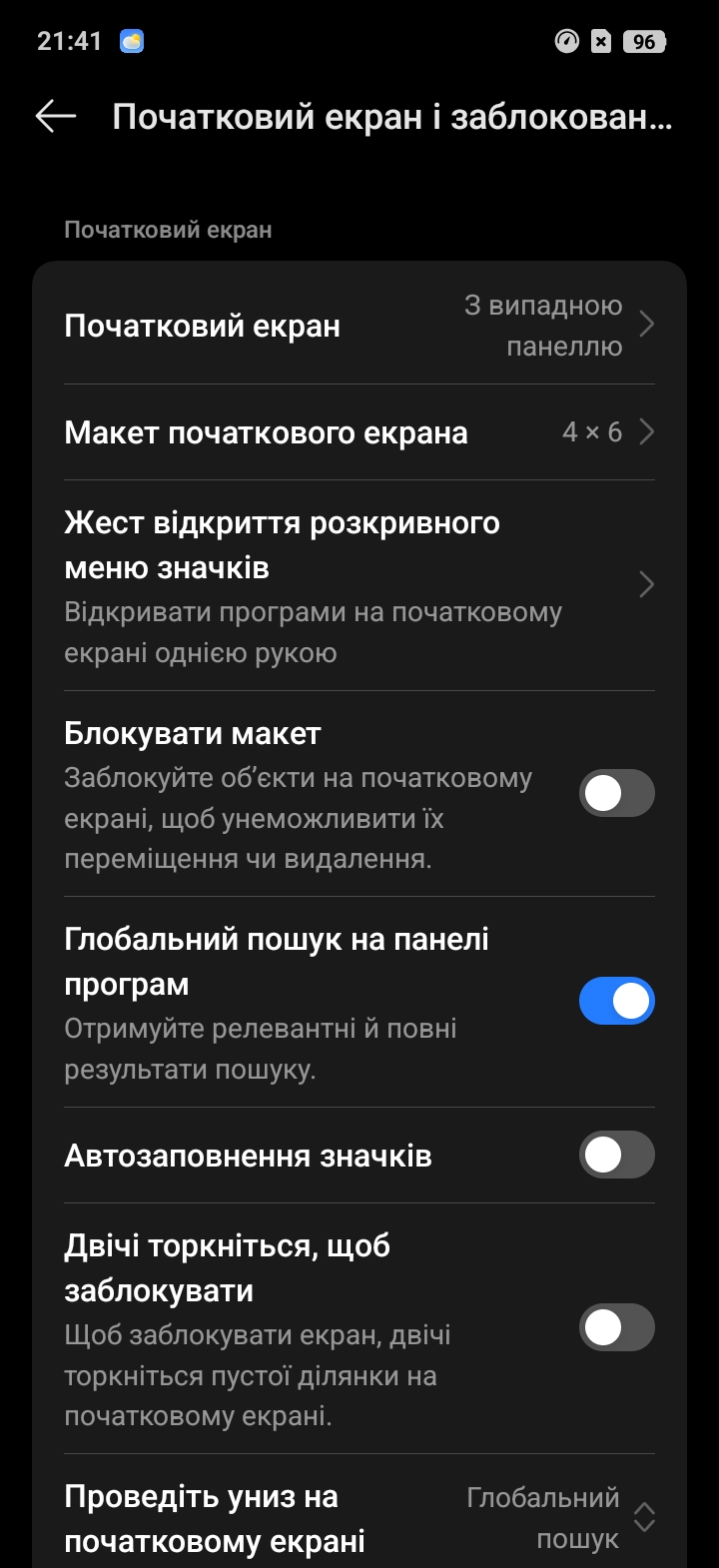Screen dimensions: 719x1568
Task: Enable Двічі торкніться, щоб заблокувати
Action: click(616, 1327)
